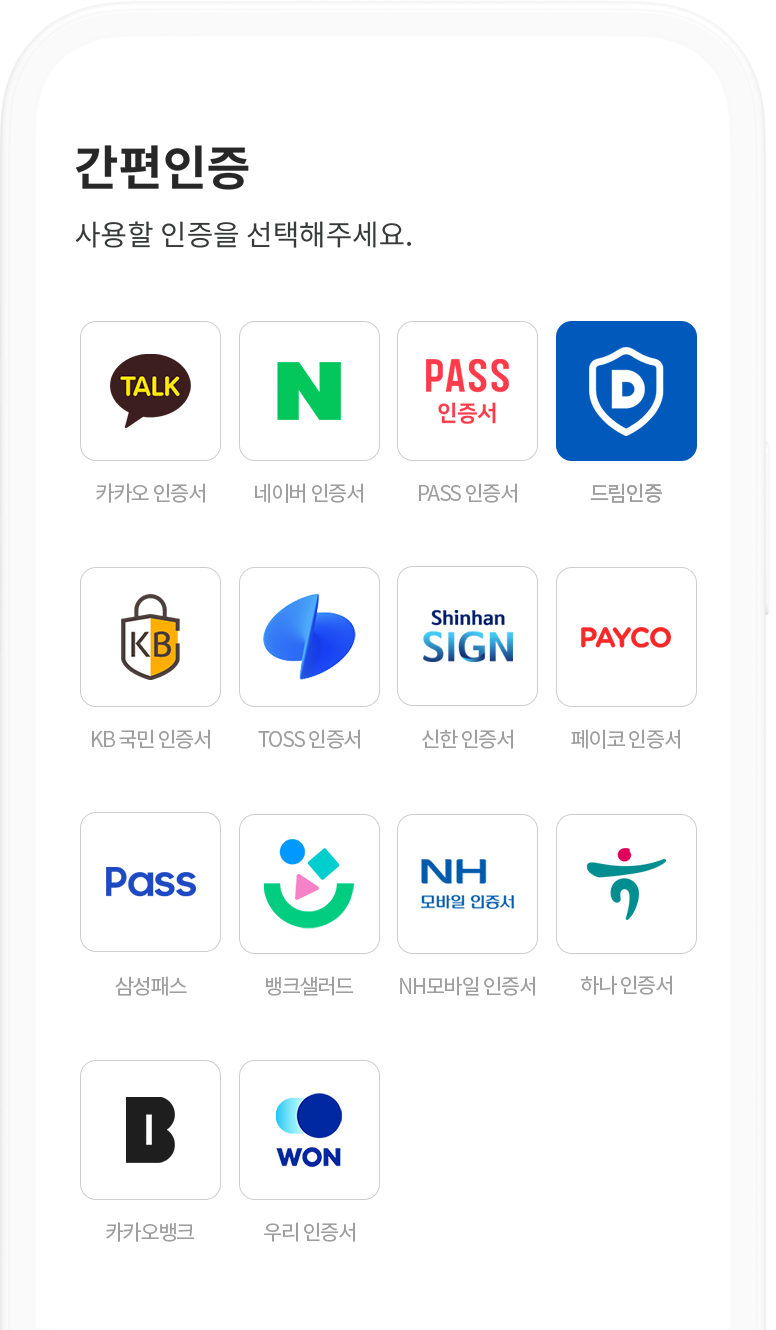Select 삼성패스 for authentication
Viewport: 776px width, 1330px height.
tap(150, 883)
